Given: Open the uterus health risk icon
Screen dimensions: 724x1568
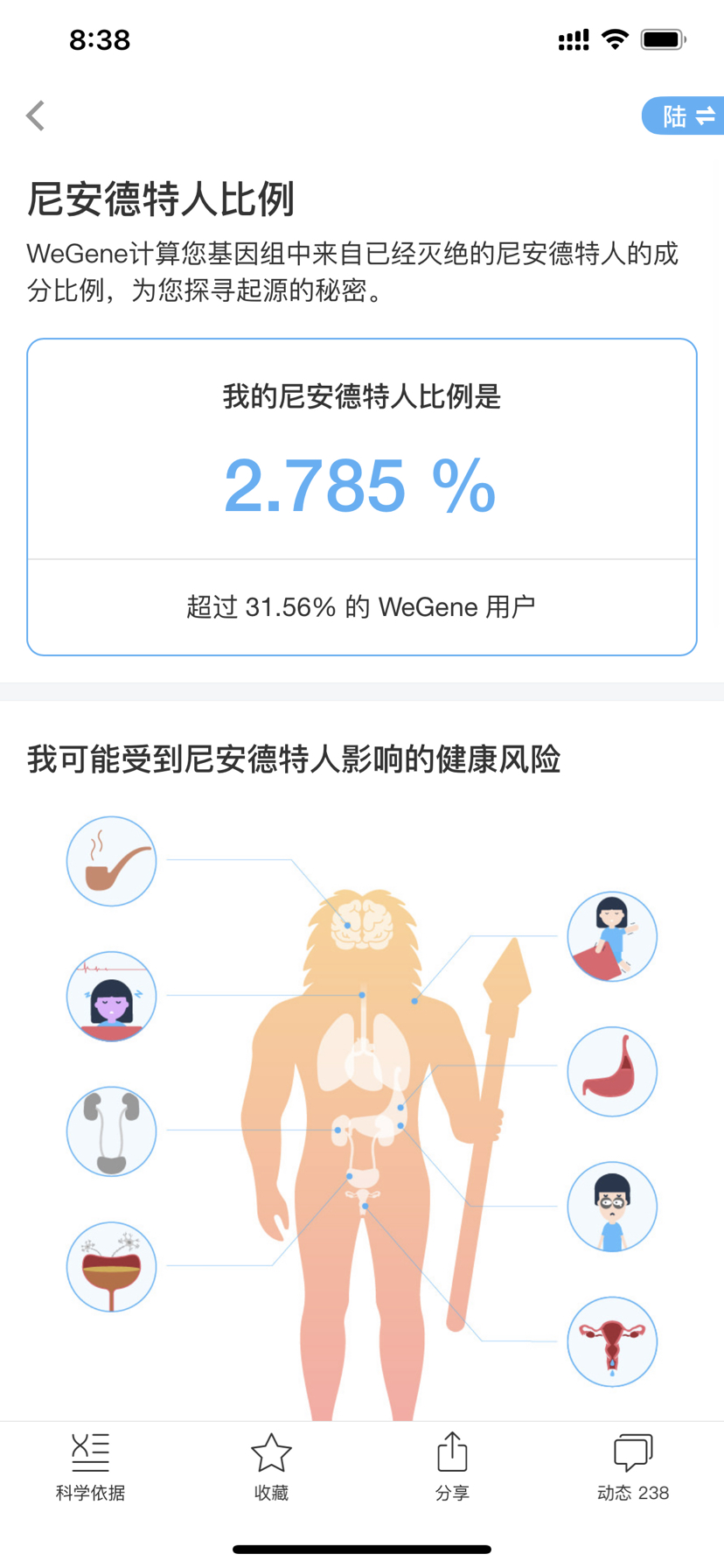Looking at the screenshot, I should [x=612, y=1342].
